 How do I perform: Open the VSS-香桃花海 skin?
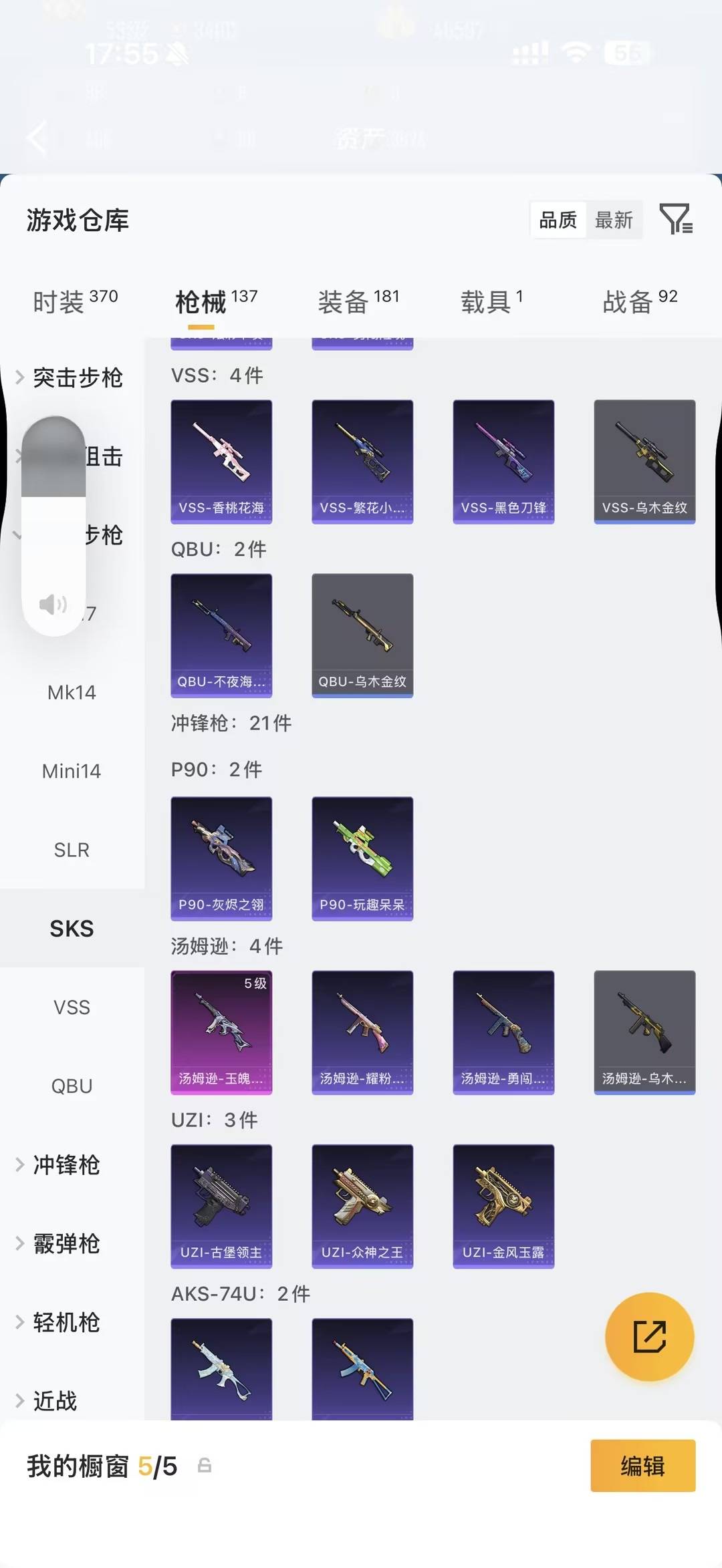point(221,462)
